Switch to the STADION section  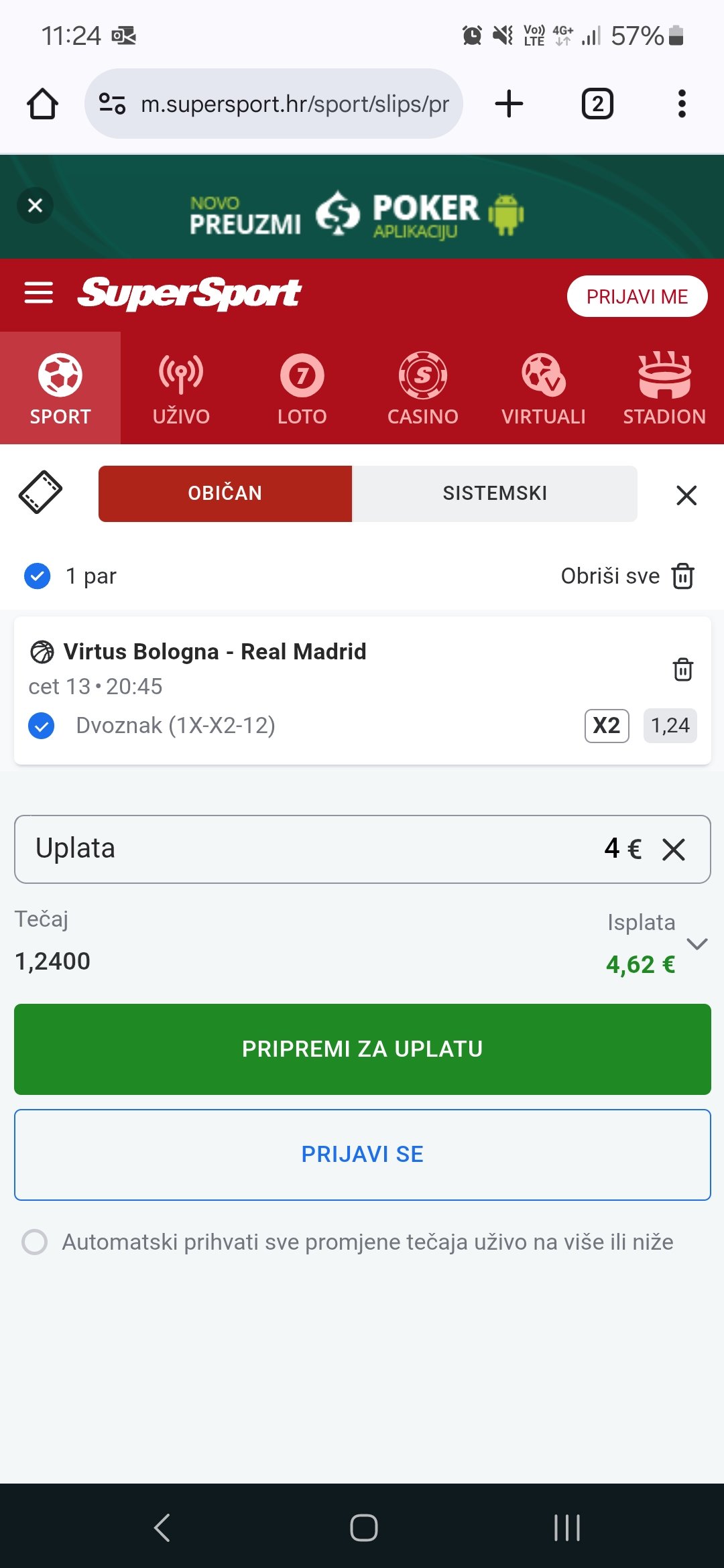coord(664,389)
